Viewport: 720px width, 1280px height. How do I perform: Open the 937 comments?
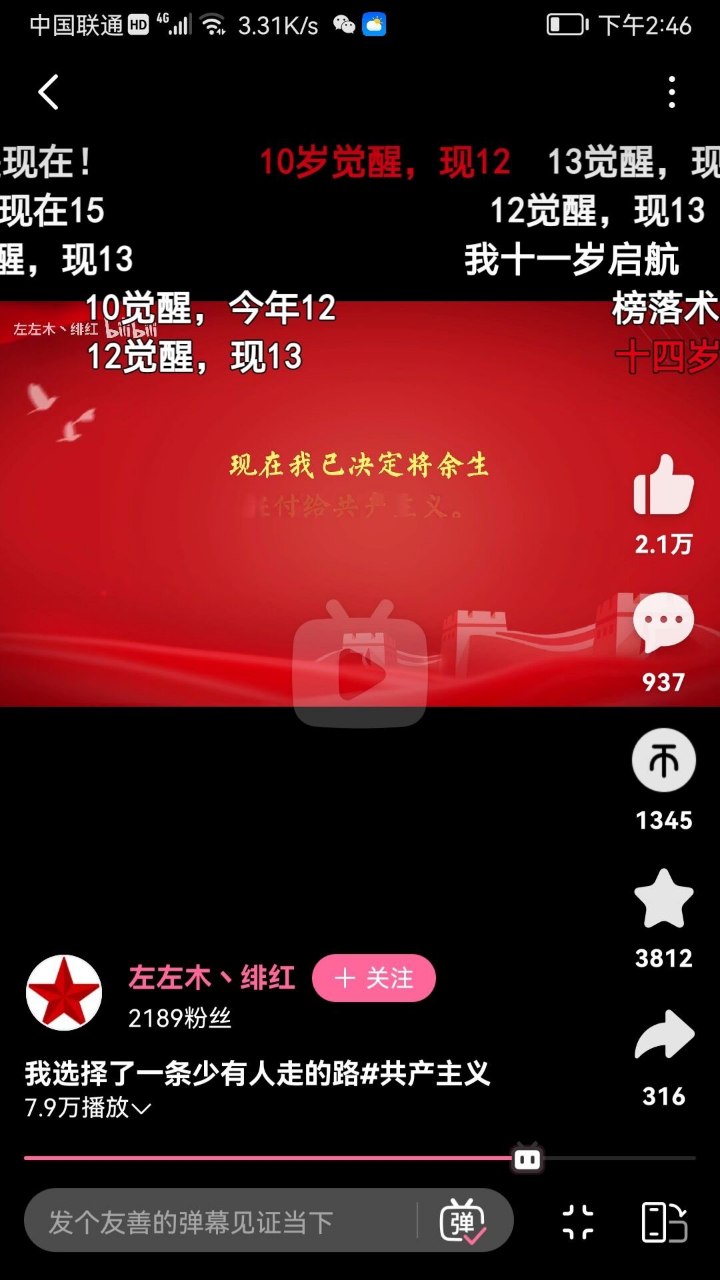(664, 623)
